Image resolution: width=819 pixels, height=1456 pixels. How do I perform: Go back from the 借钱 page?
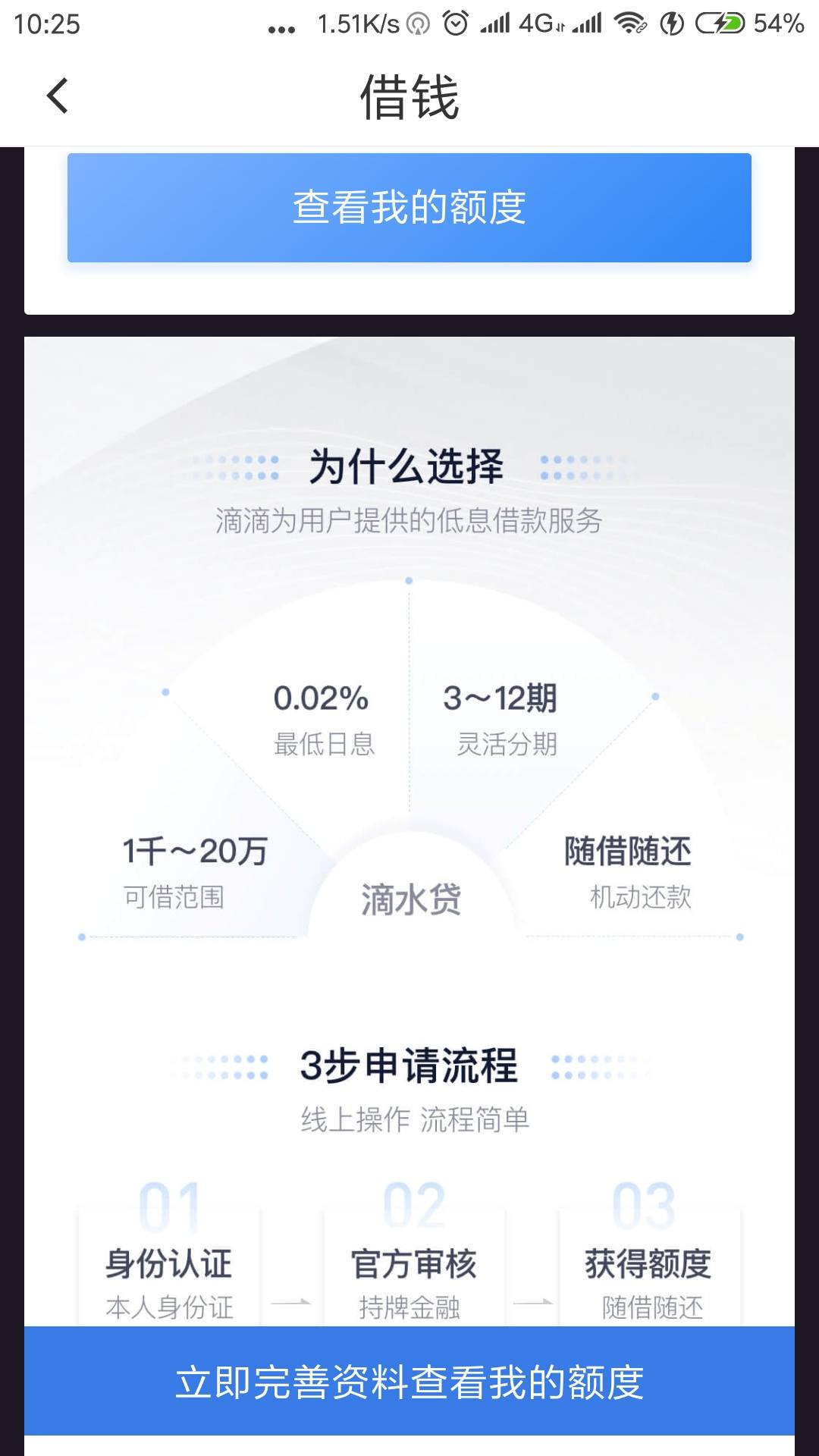(58, 96)
